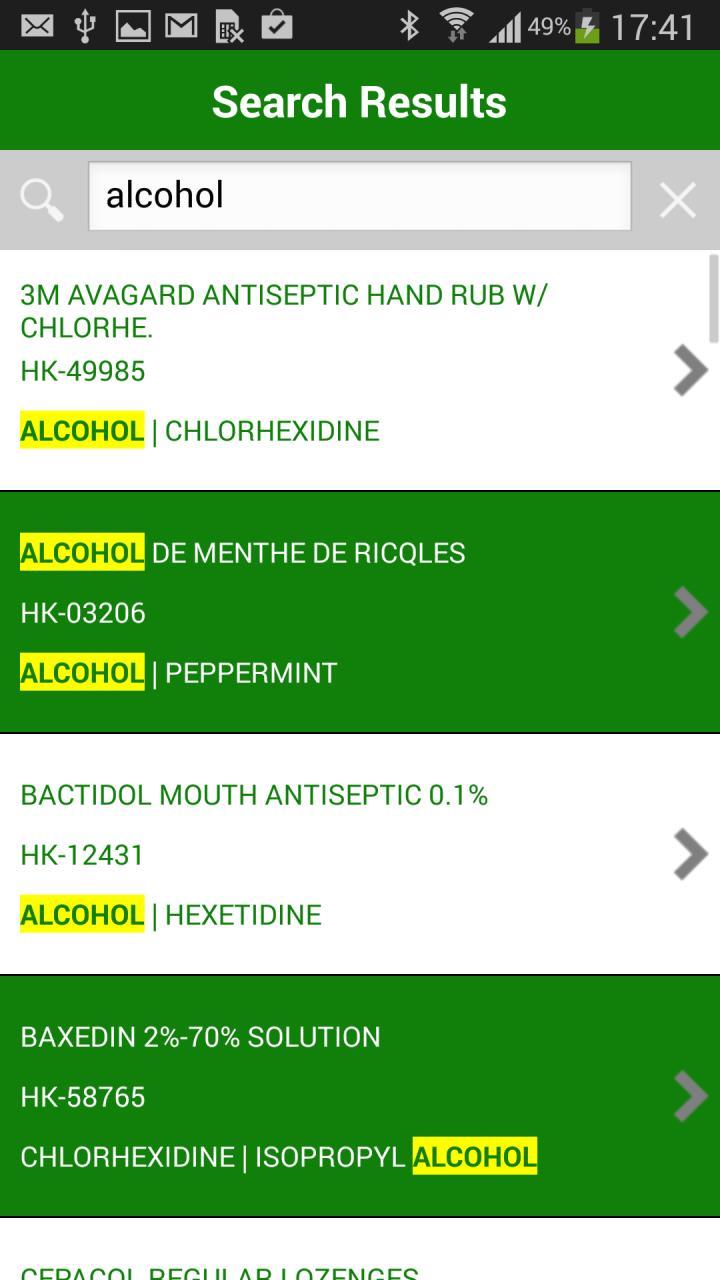
Task: Open the Cepacol Regular Lozenges result
Action: [360, 1250]
